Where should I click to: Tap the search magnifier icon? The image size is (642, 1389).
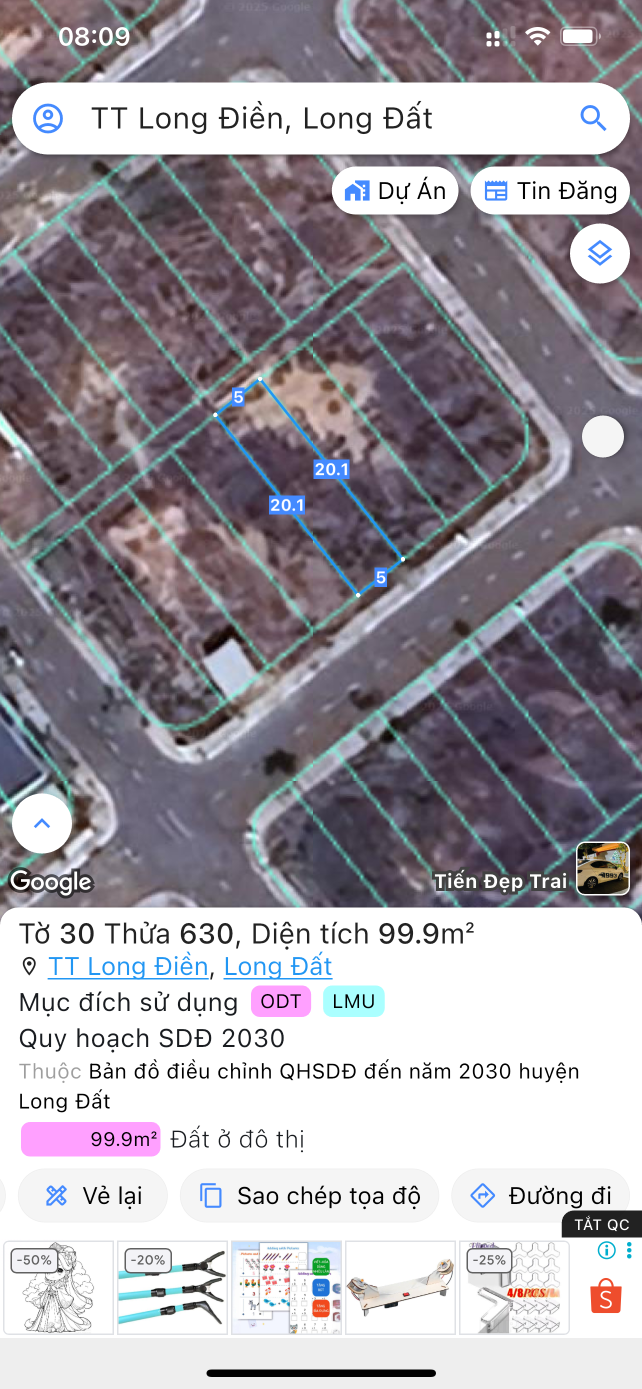(x=593, y=119)
